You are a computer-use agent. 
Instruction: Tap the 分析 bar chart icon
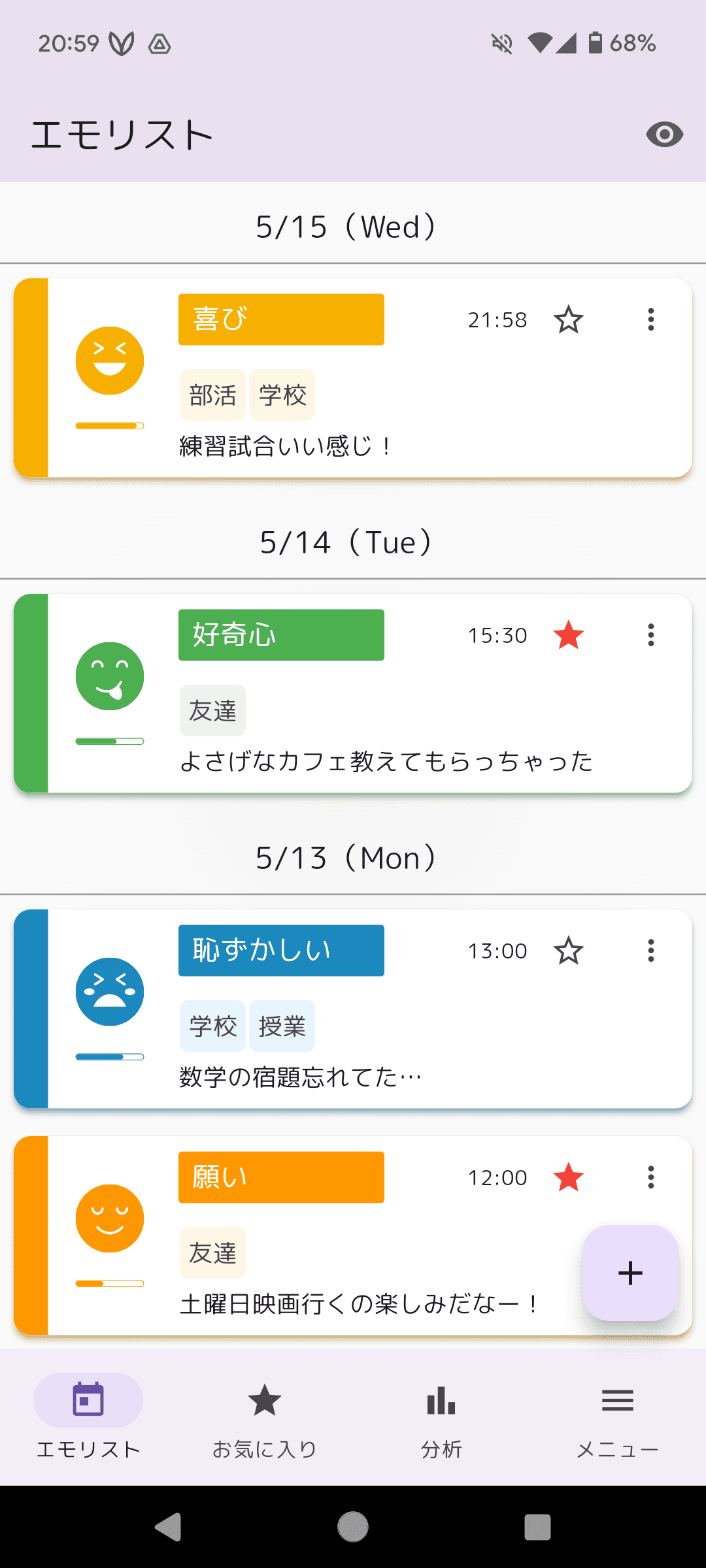point(441,1399)
